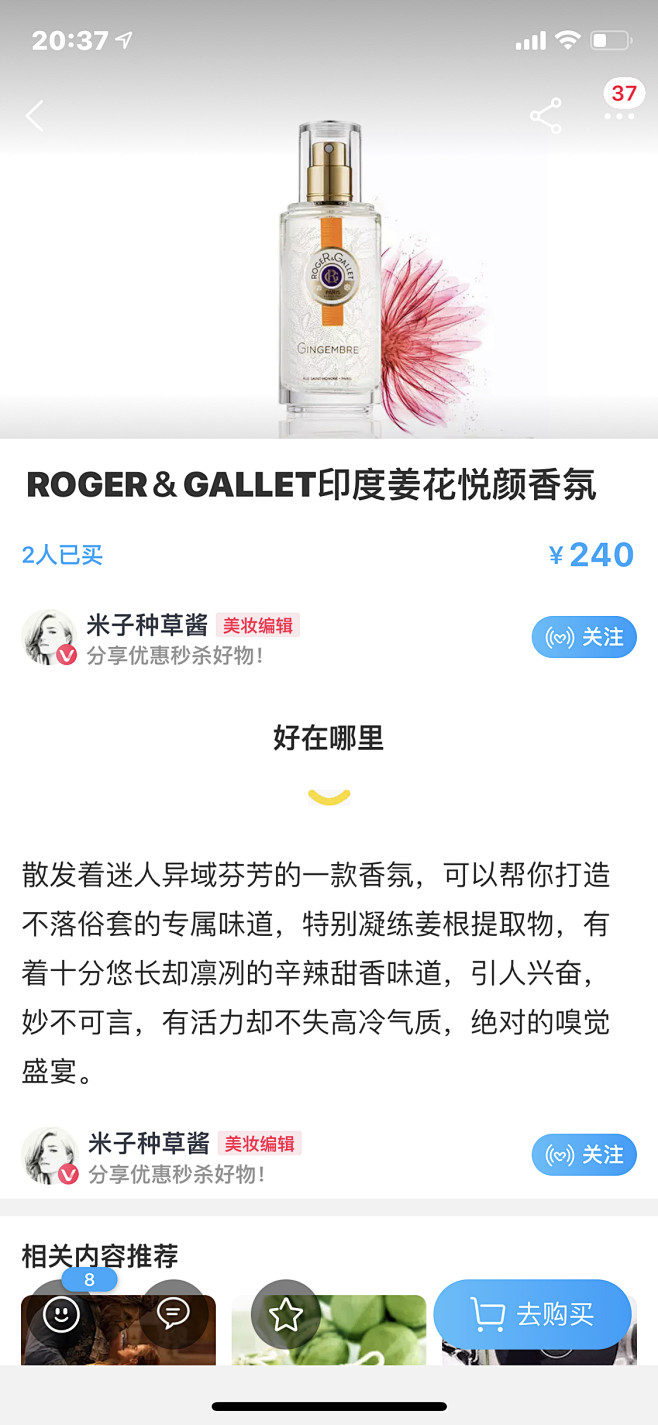Viewport: 658px width, 1425px height.
Task: Open the comments bubble icon
Action: point(173,1313)
